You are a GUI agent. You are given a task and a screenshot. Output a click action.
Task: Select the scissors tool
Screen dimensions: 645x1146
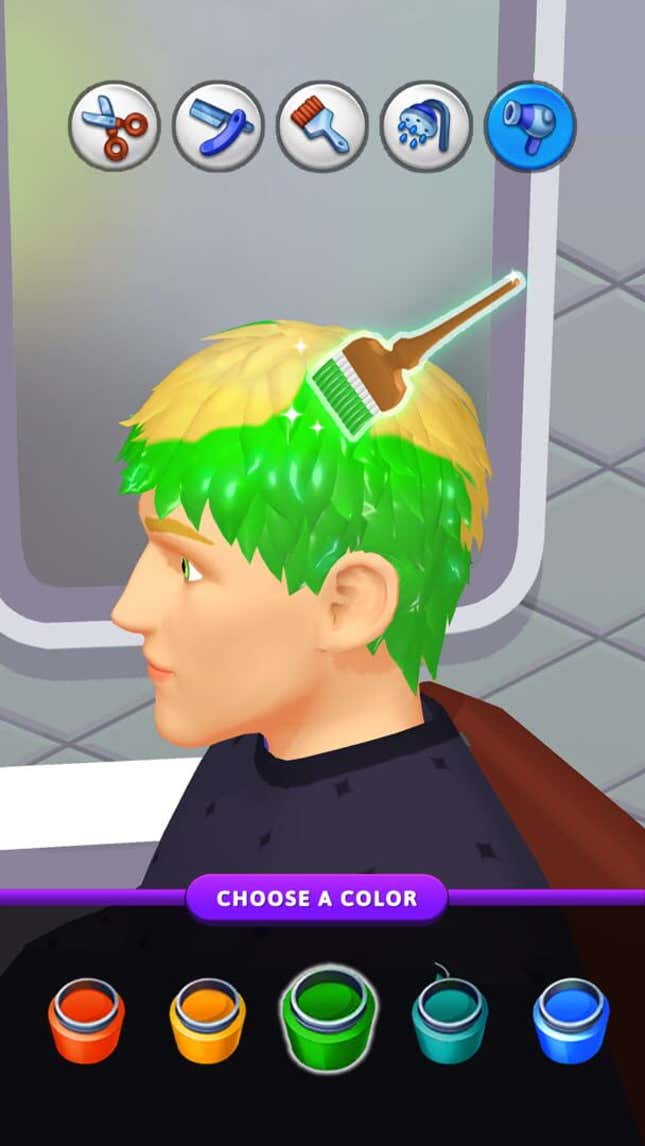coord(114,126)
